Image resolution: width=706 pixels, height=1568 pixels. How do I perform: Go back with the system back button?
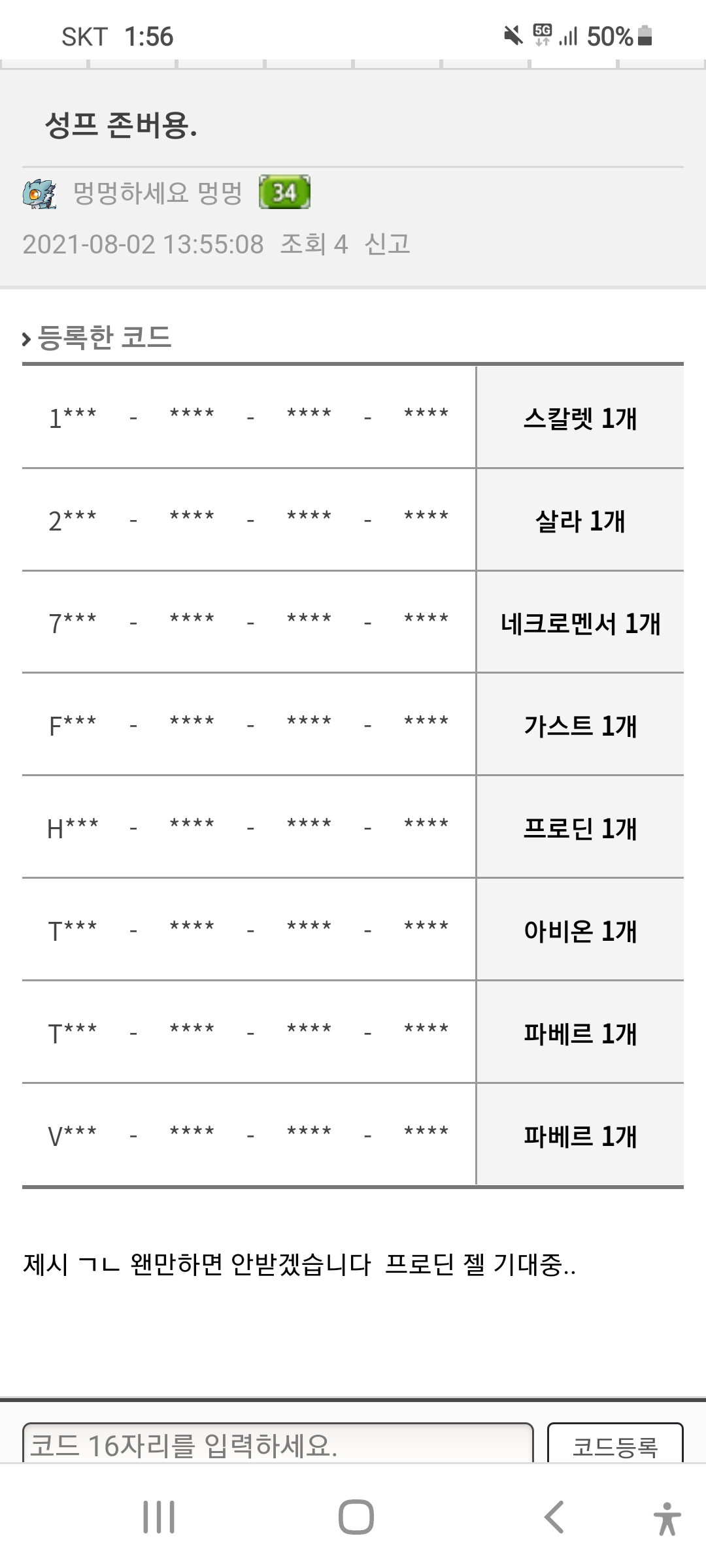(x=554, y=1517)
